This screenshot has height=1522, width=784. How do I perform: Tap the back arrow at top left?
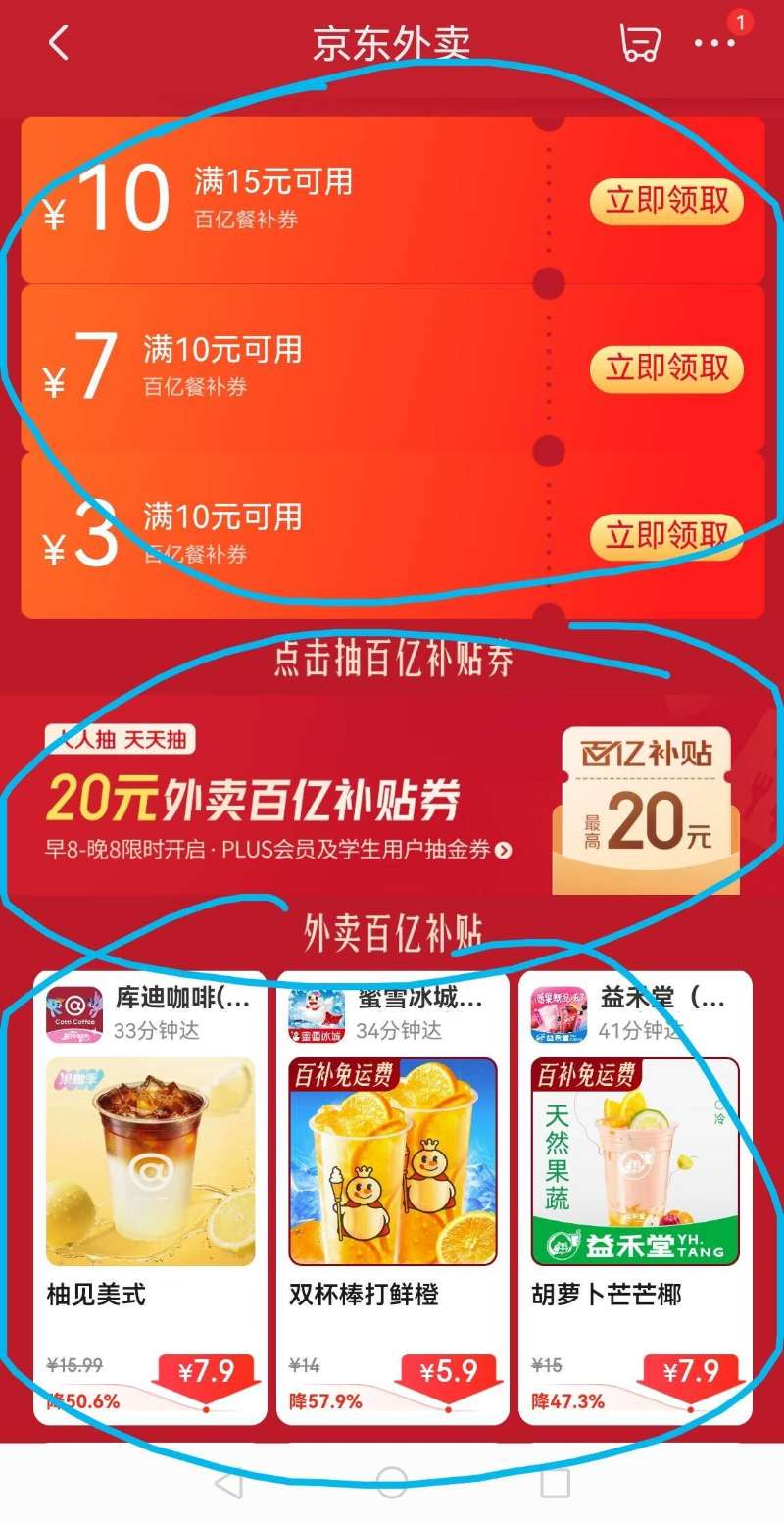click(57, 43)
